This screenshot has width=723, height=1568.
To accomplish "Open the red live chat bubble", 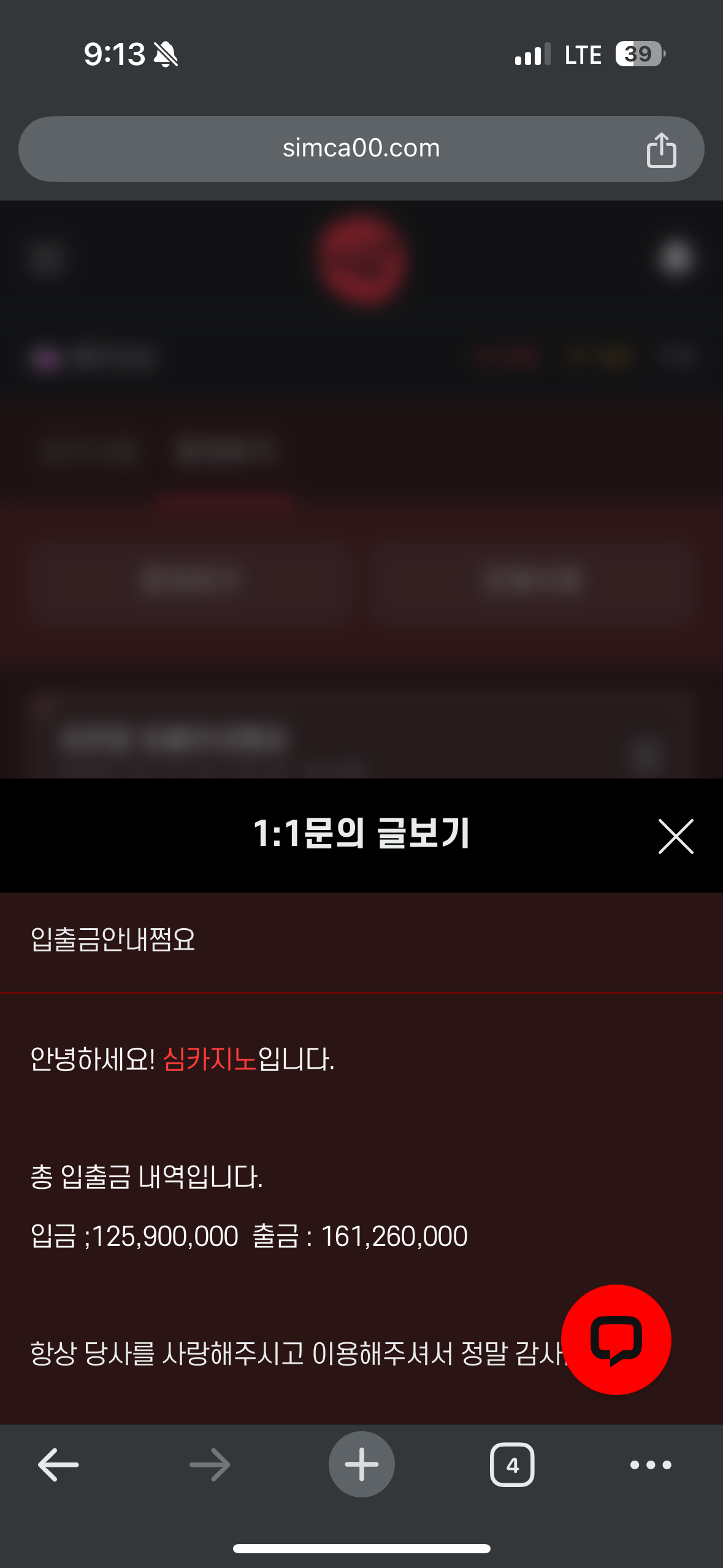I will (616, 1339).
